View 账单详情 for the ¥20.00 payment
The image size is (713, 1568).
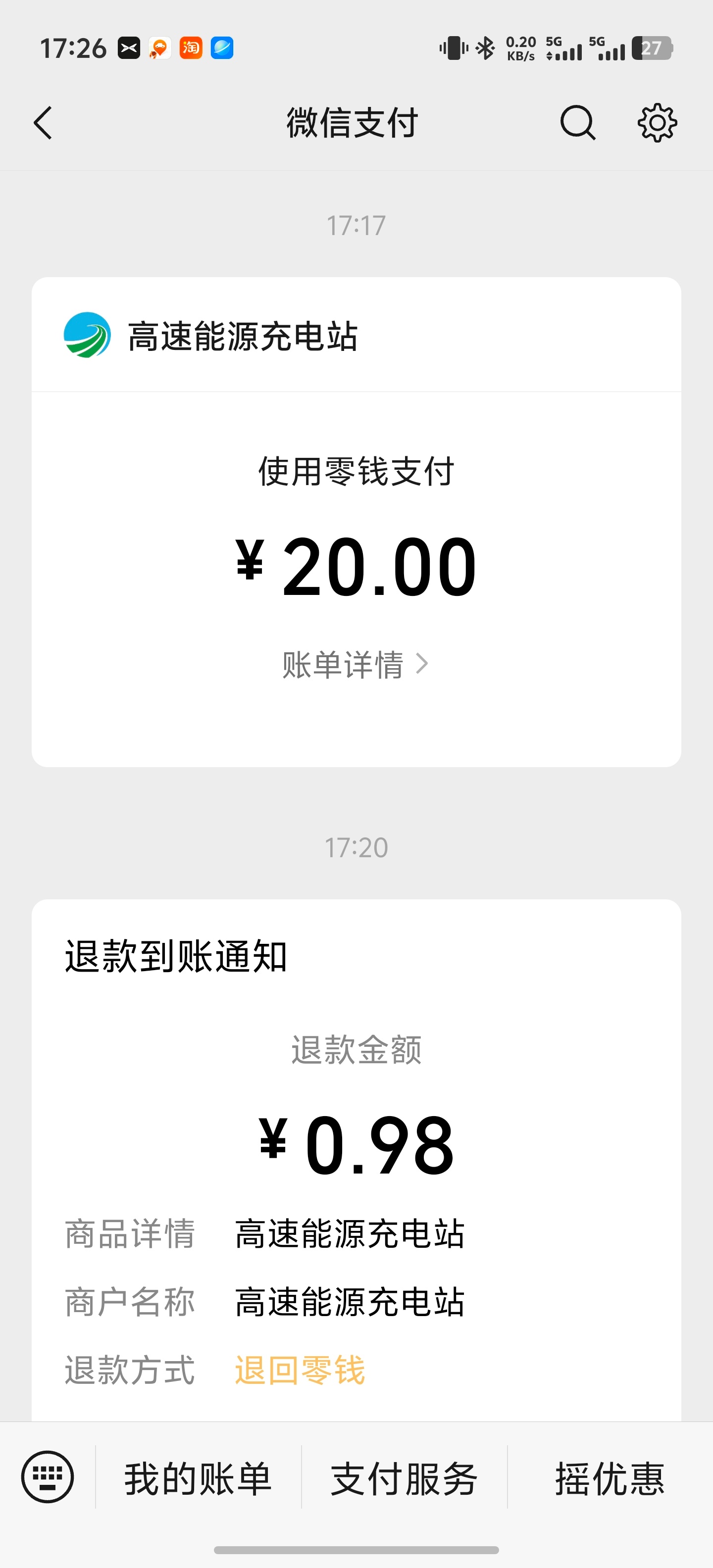pyautogui.click(x=356, y=664)
